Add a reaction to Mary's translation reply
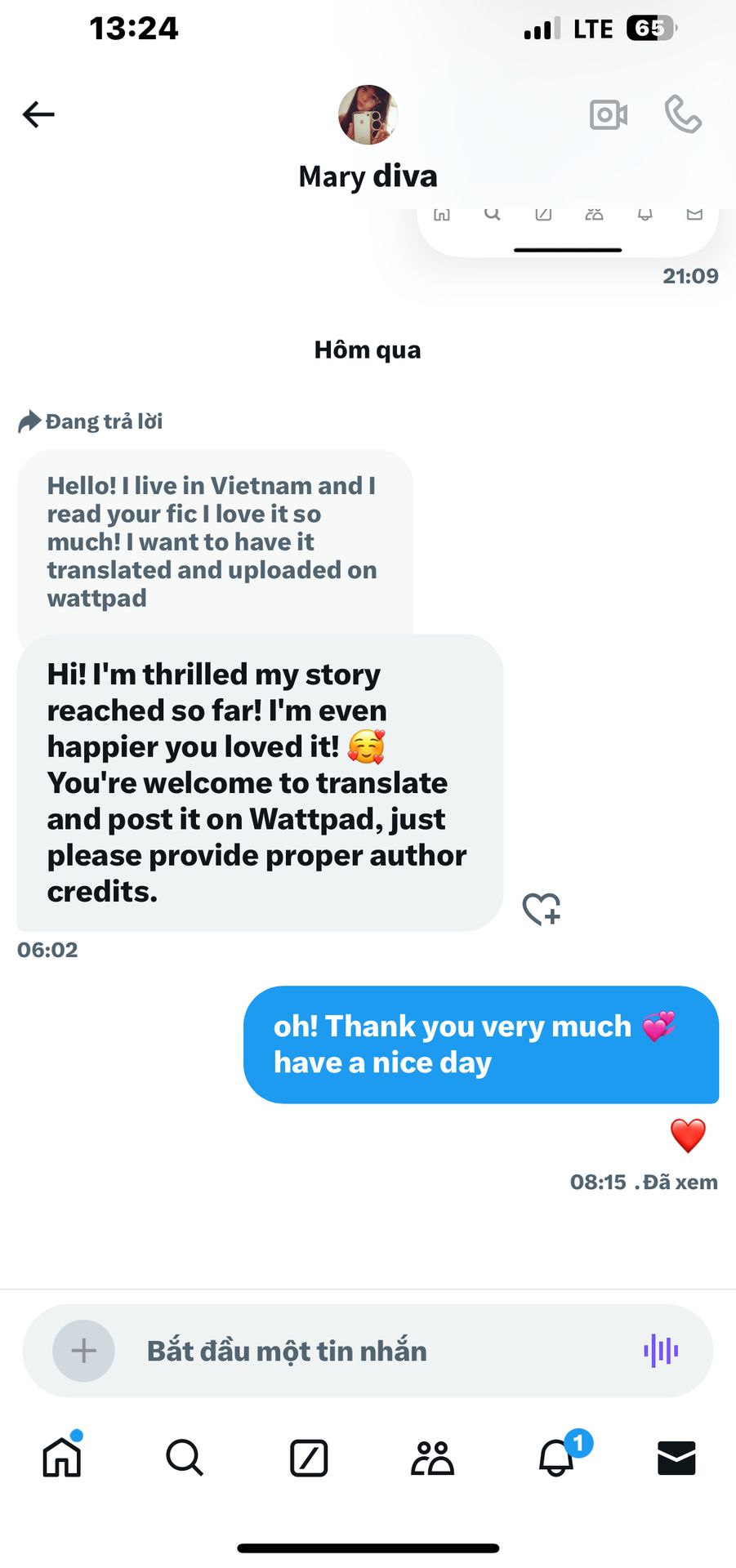 (542, 909)
